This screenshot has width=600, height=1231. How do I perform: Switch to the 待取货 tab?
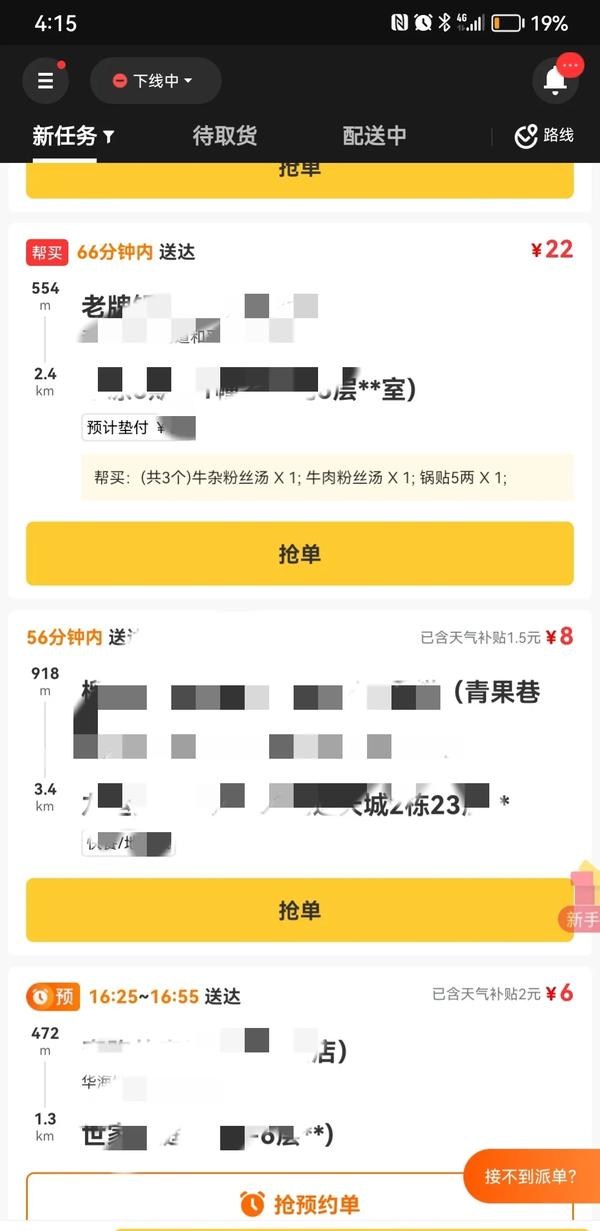pyautogui.click(x=224, y=136)
